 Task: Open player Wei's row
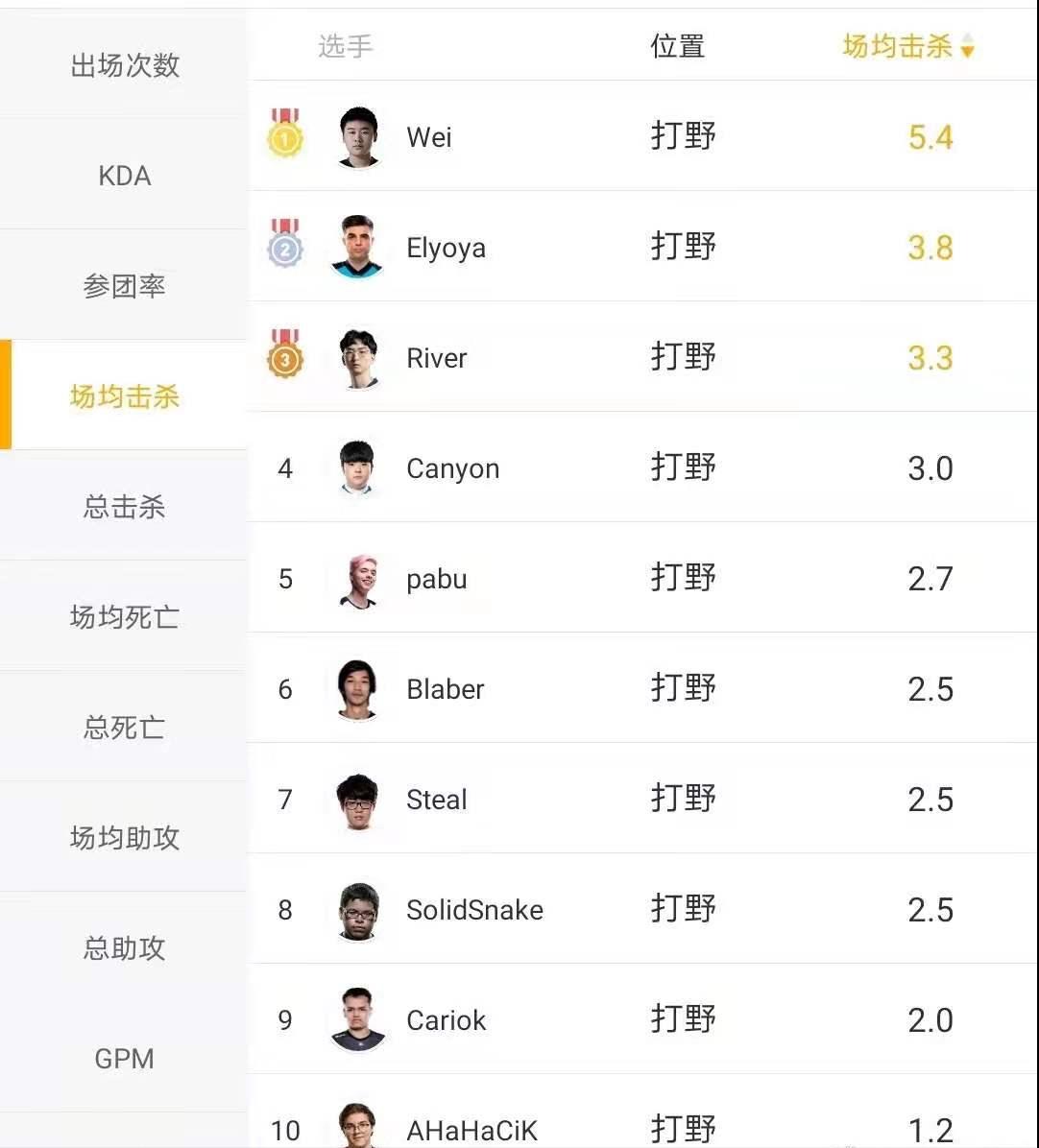pyautogui.click(x=429, y=137)
